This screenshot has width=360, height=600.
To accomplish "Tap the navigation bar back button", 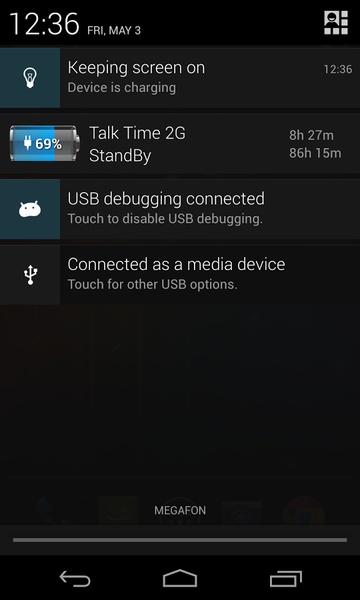I will pyautogui.click(x=75, y=578).
